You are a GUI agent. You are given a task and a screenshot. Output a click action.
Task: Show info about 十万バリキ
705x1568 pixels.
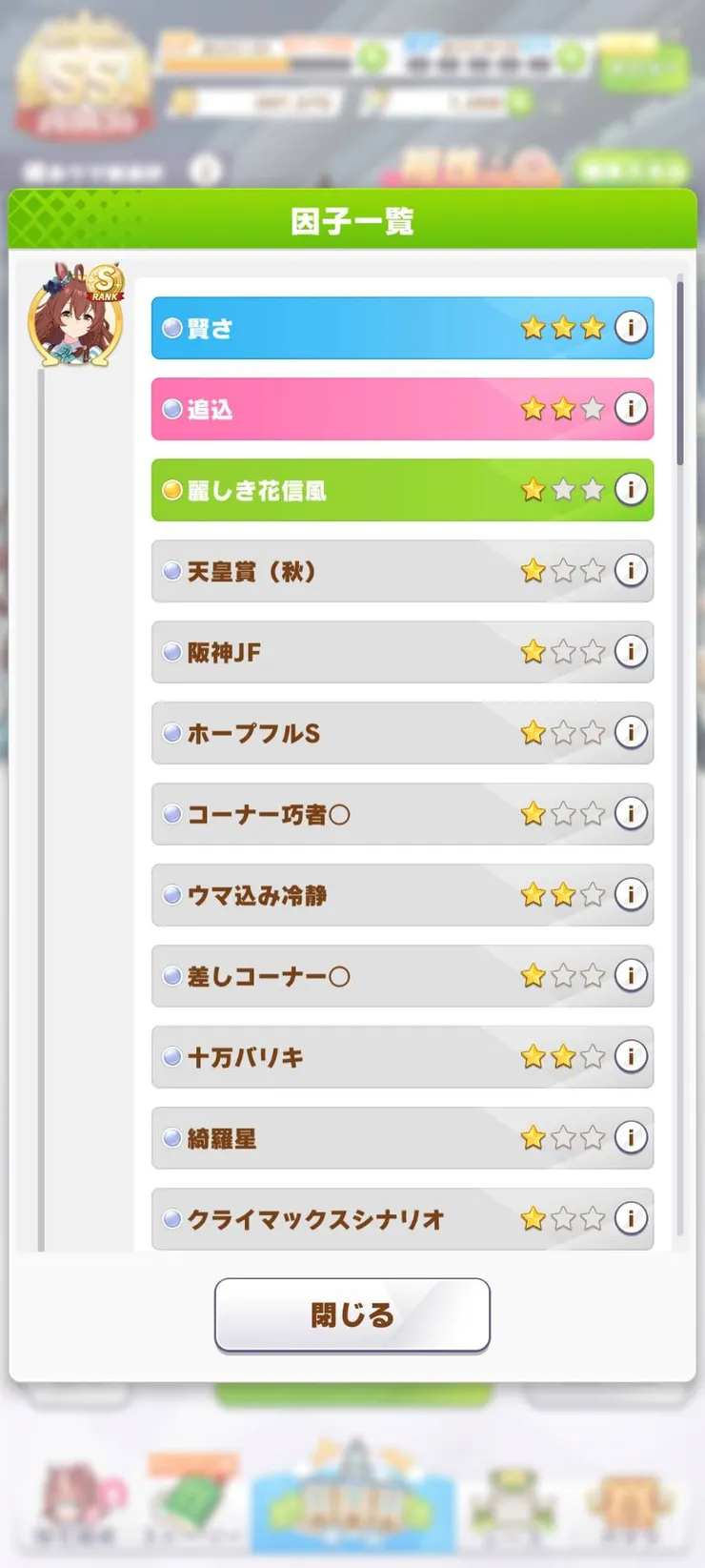coord(630,1057)
